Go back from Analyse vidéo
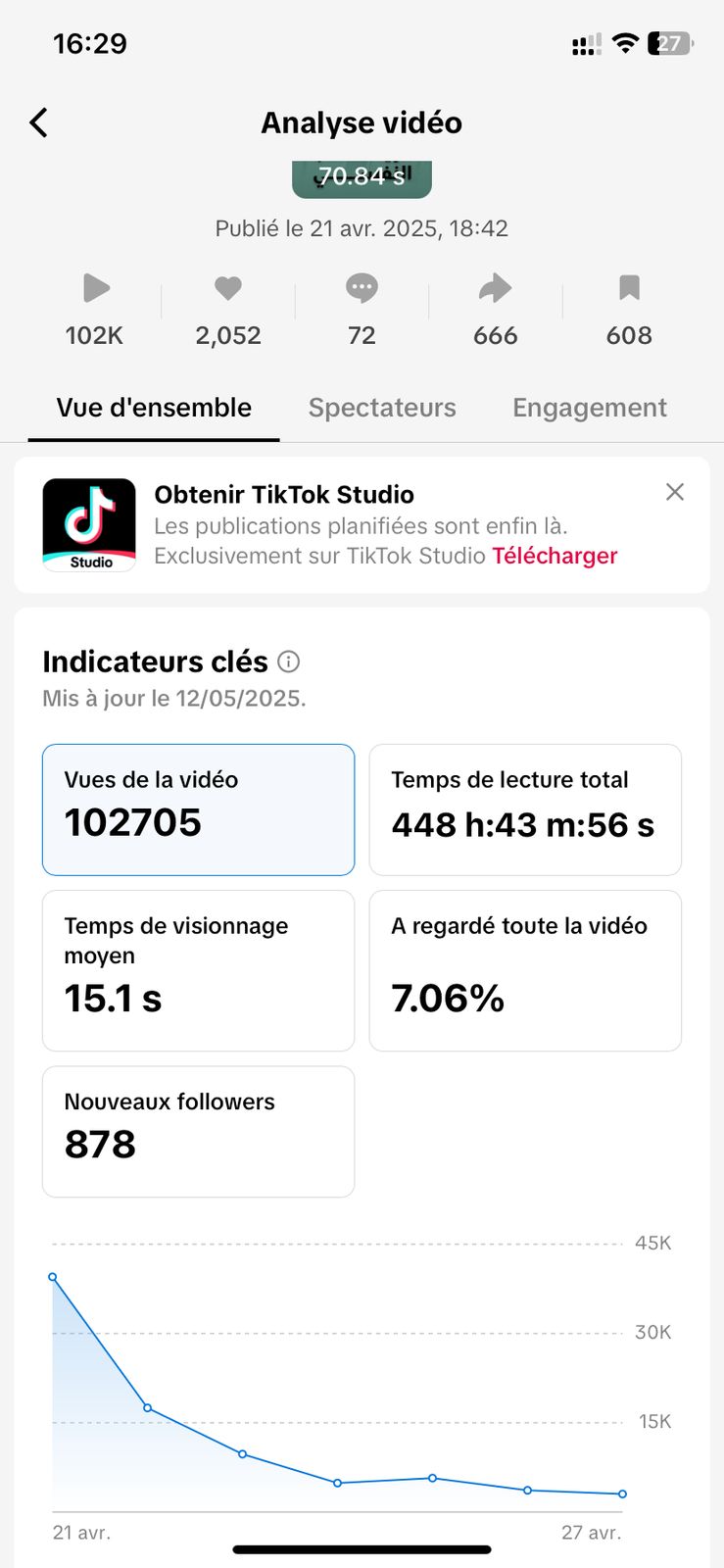This screenshot has width=724, height=1568. (38, 122)
